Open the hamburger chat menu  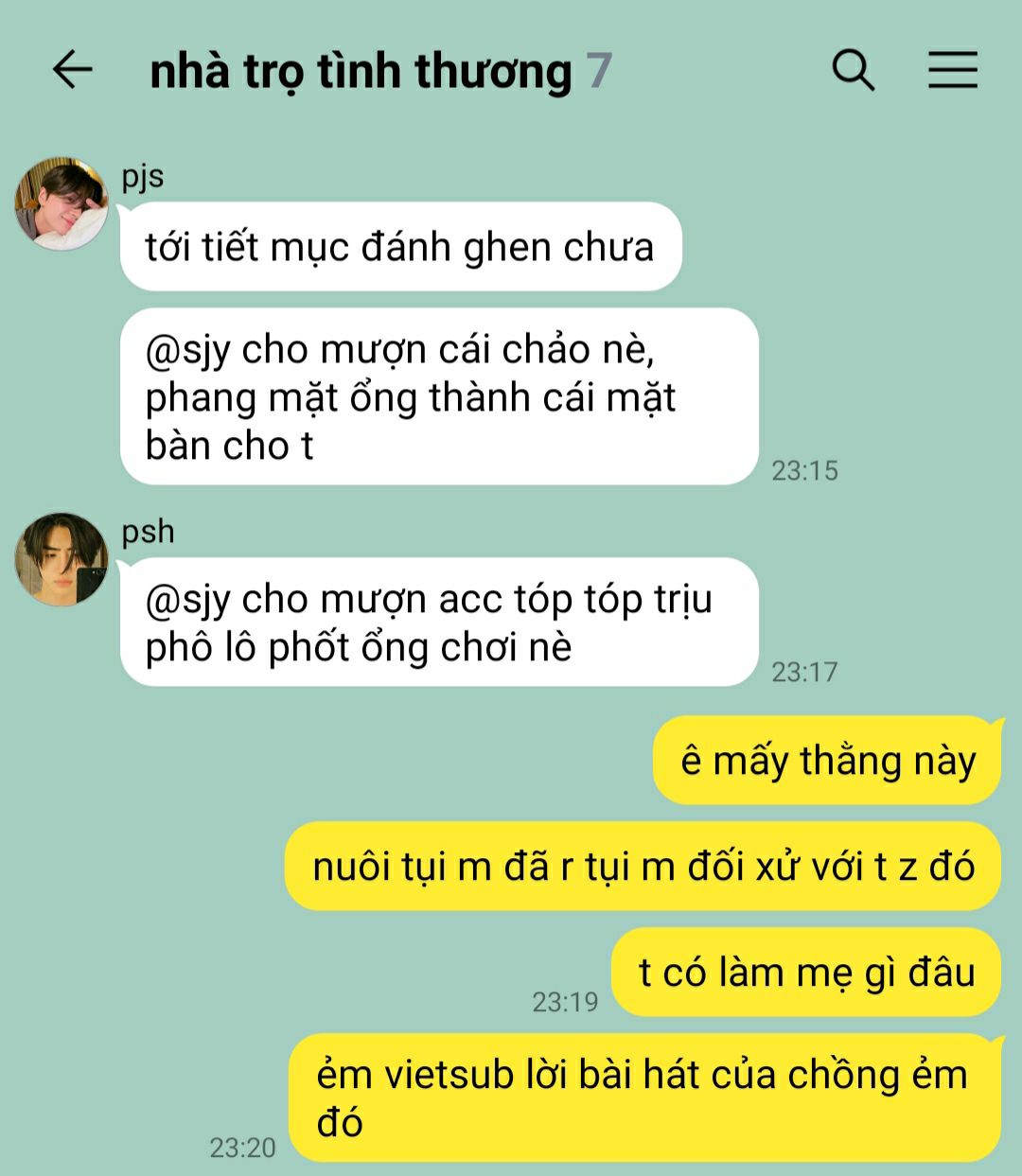[x=952, y=70]
